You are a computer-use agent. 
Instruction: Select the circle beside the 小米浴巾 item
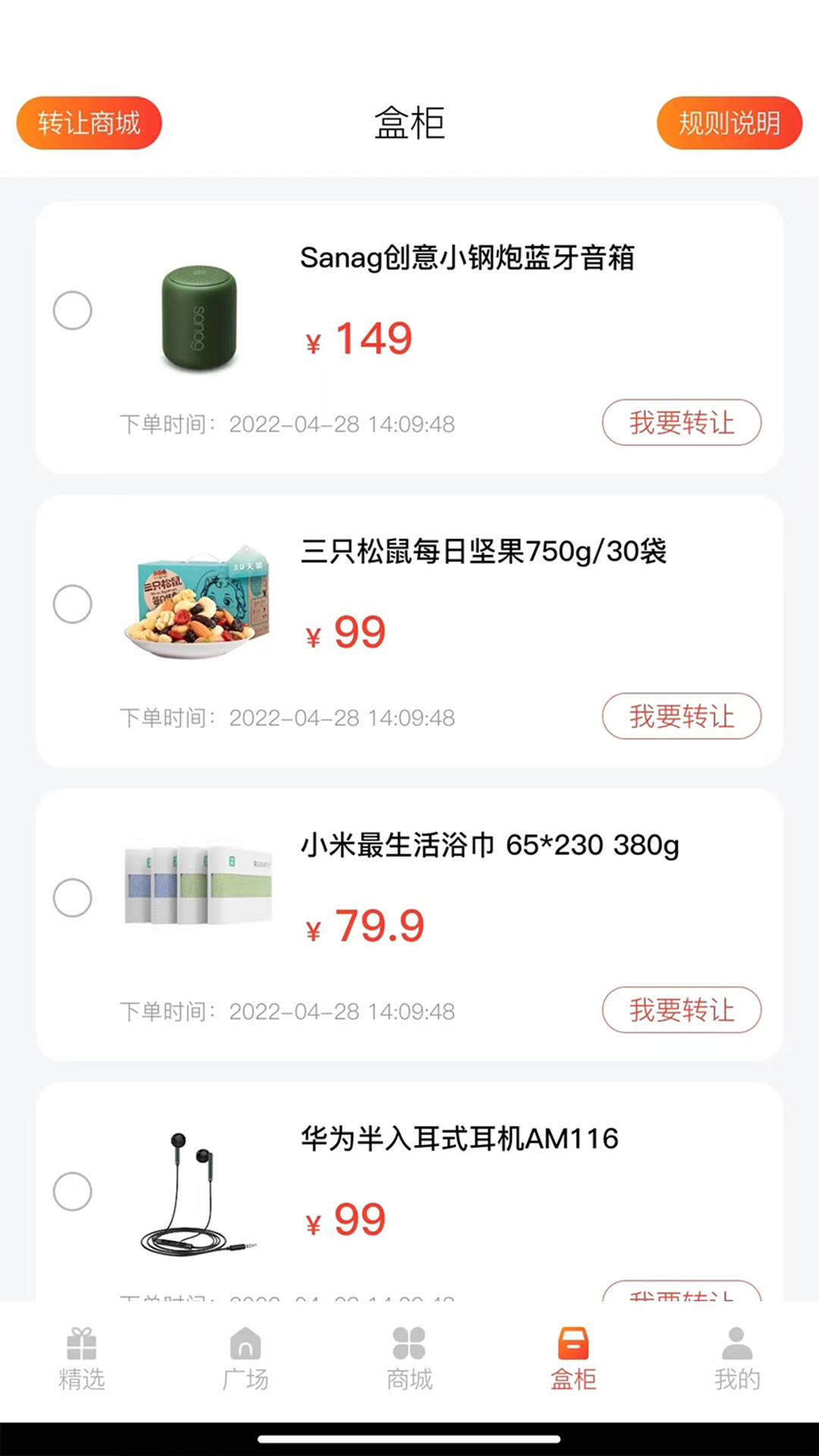tap(73, 897)
